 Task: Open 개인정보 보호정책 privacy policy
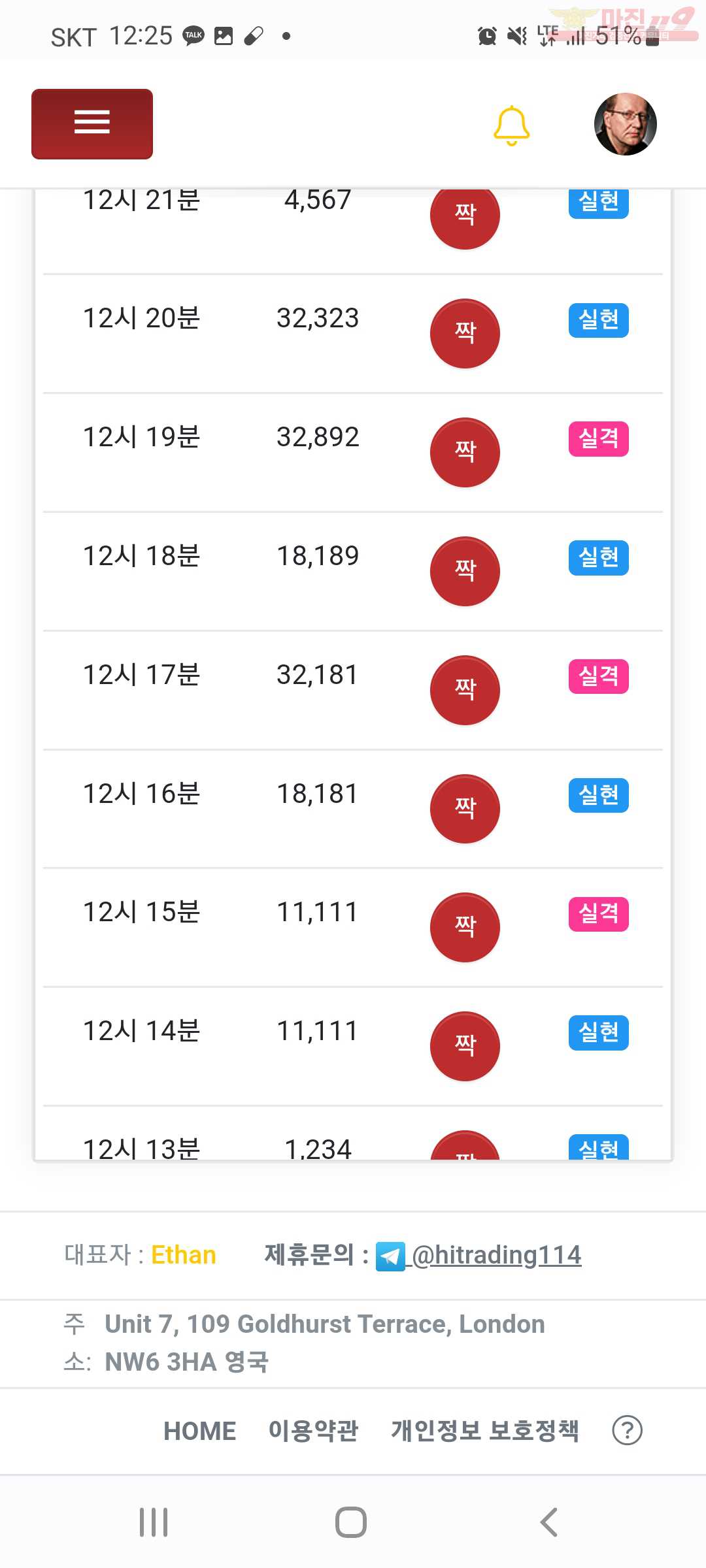[x=485, y=1431]
